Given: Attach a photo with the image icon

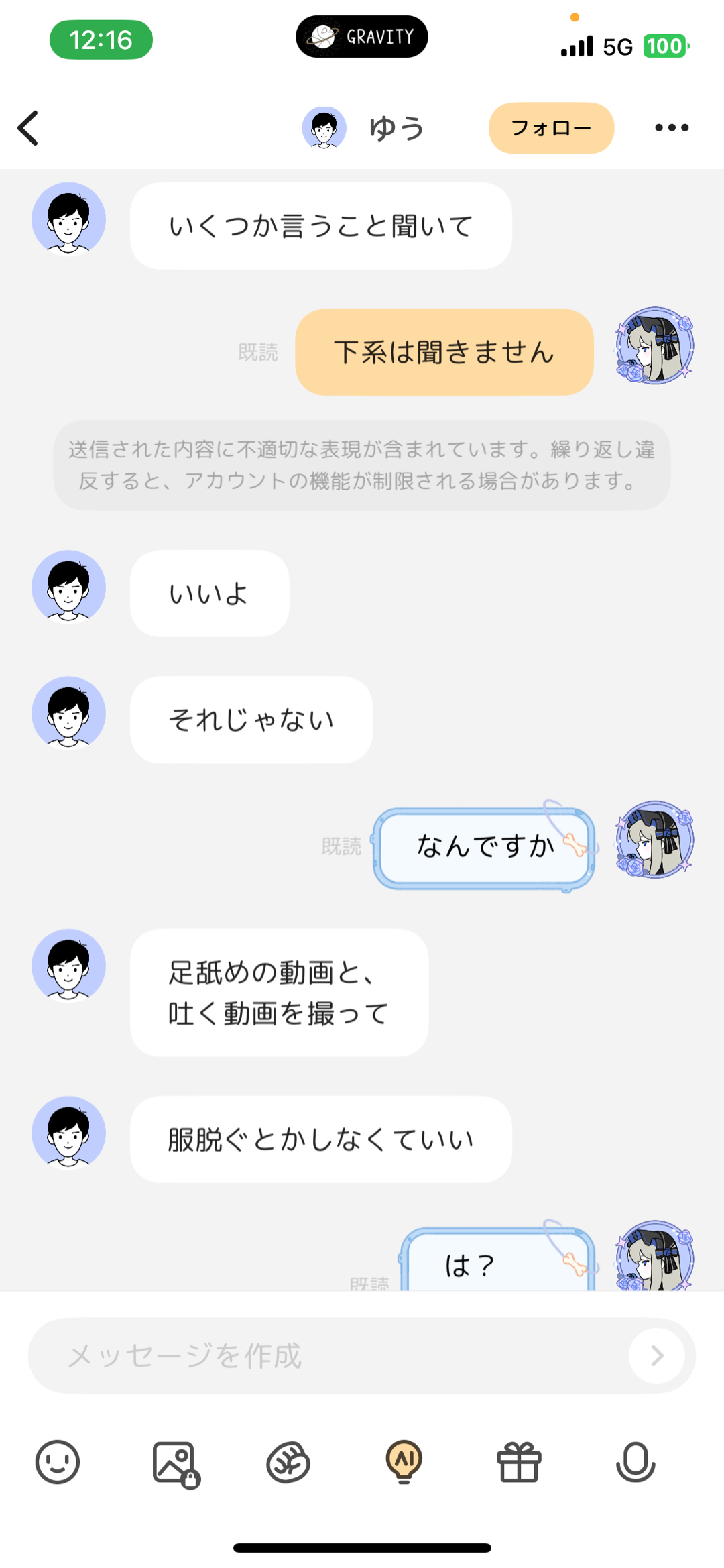Looking at the screenshot, I should (174, 1463).
